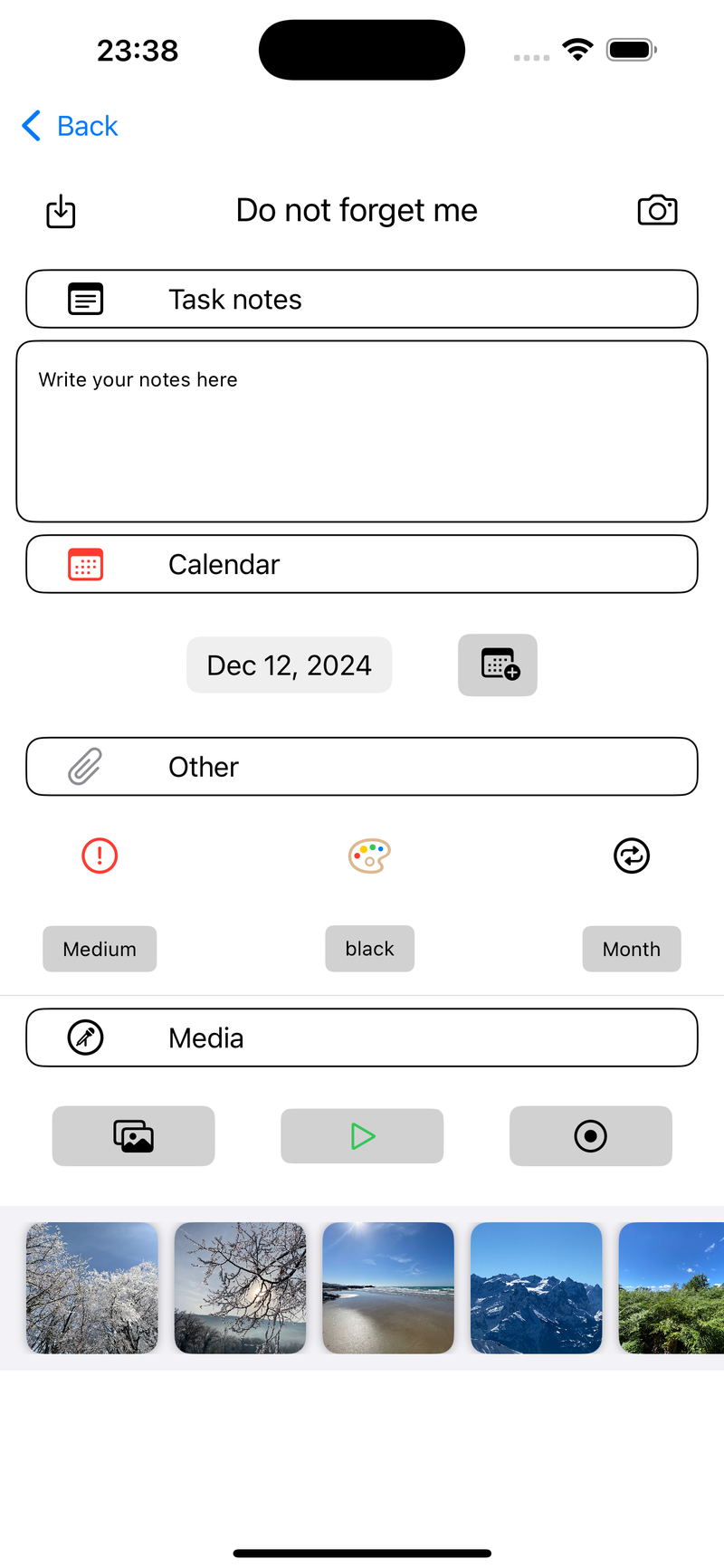
Task: Save the task with the download icon
Action: click(x=61, y=211)
